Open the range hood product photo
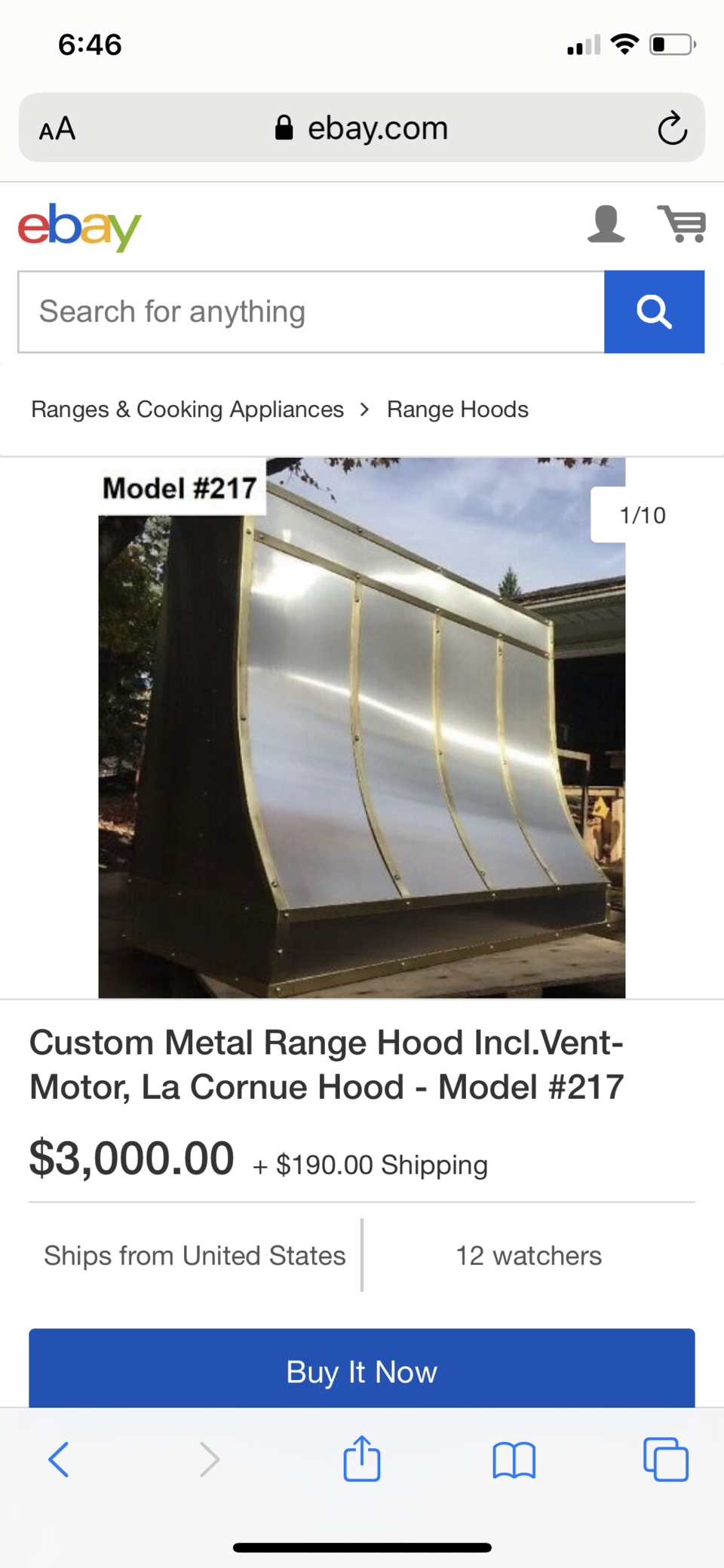The height and width of the screenshot is (1568, 724). (362, 728)
